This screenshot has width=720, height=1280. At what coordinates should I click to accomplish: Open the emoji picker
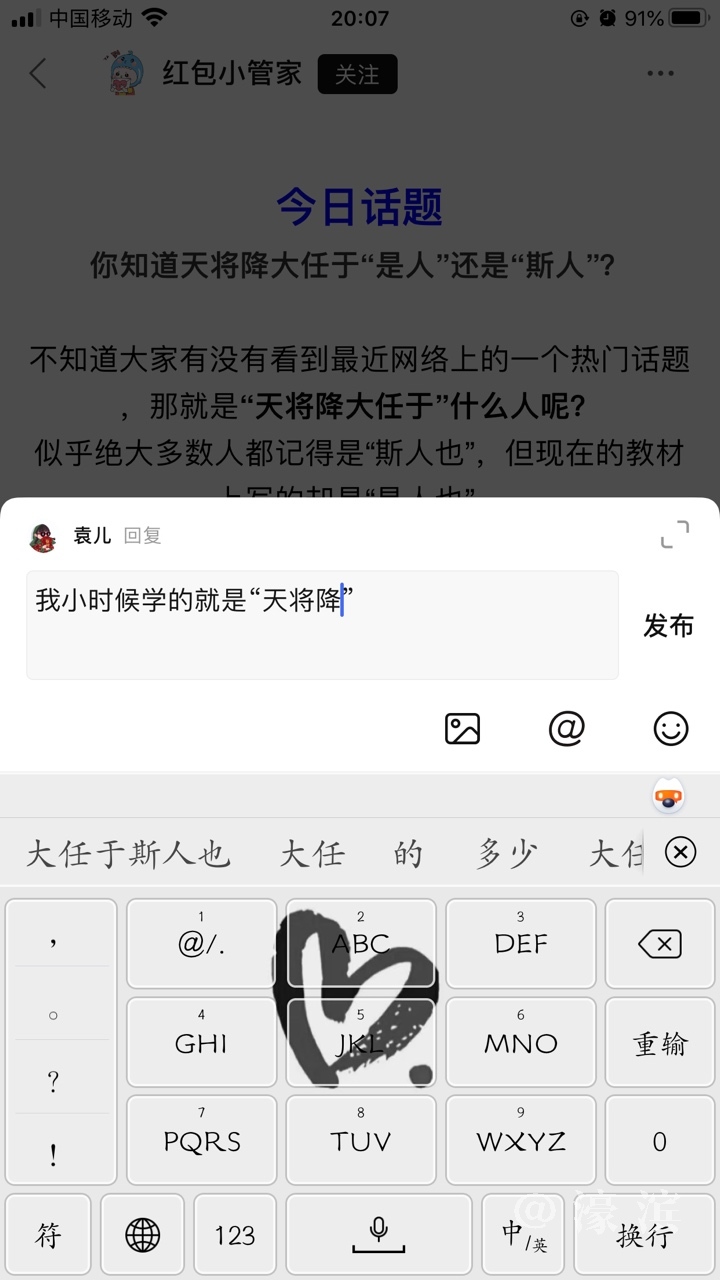(x=671, y=729)
